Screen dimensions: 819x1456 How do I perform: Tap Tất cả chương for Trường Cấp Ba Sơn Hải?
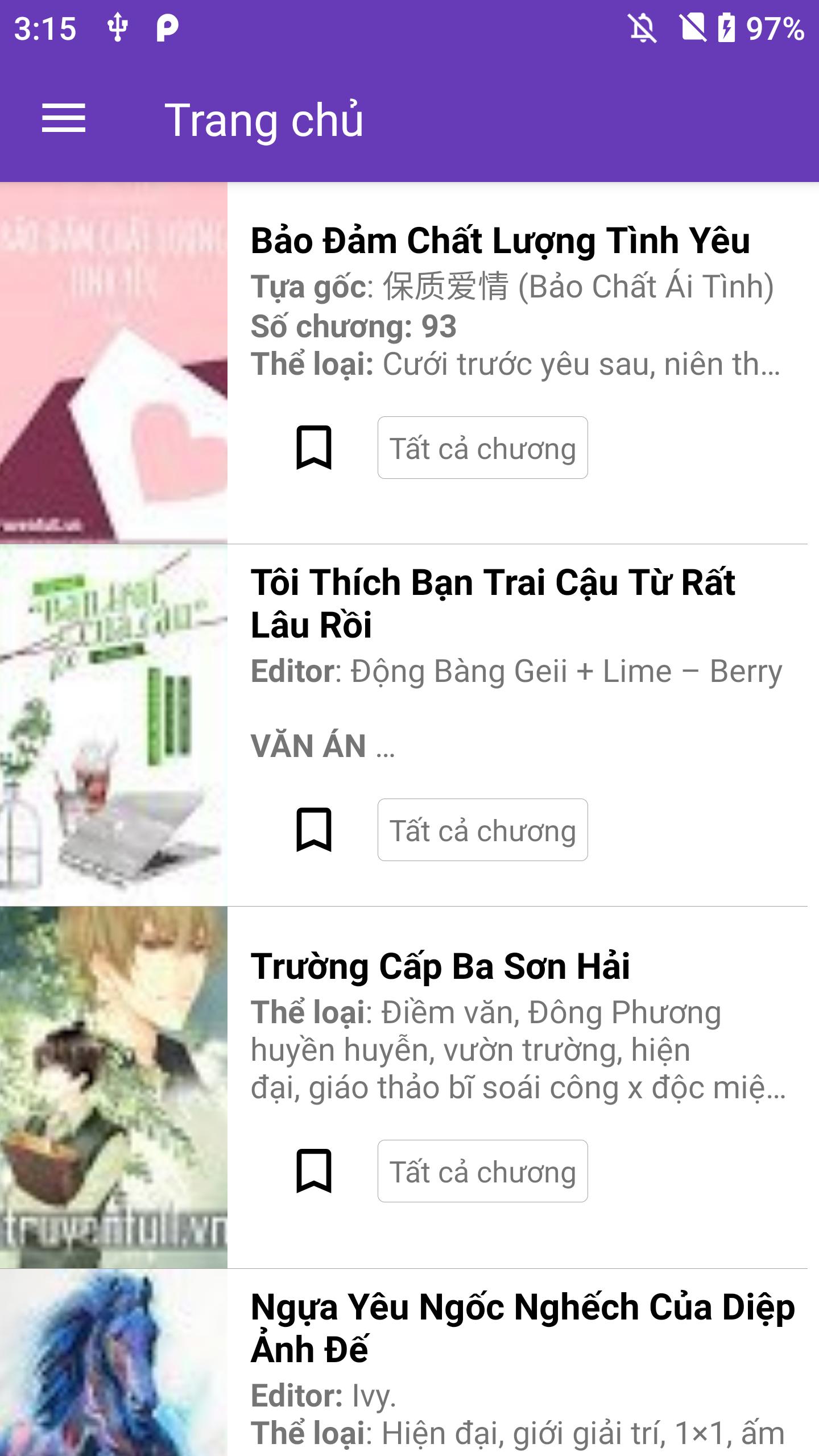coord(482,1172)
